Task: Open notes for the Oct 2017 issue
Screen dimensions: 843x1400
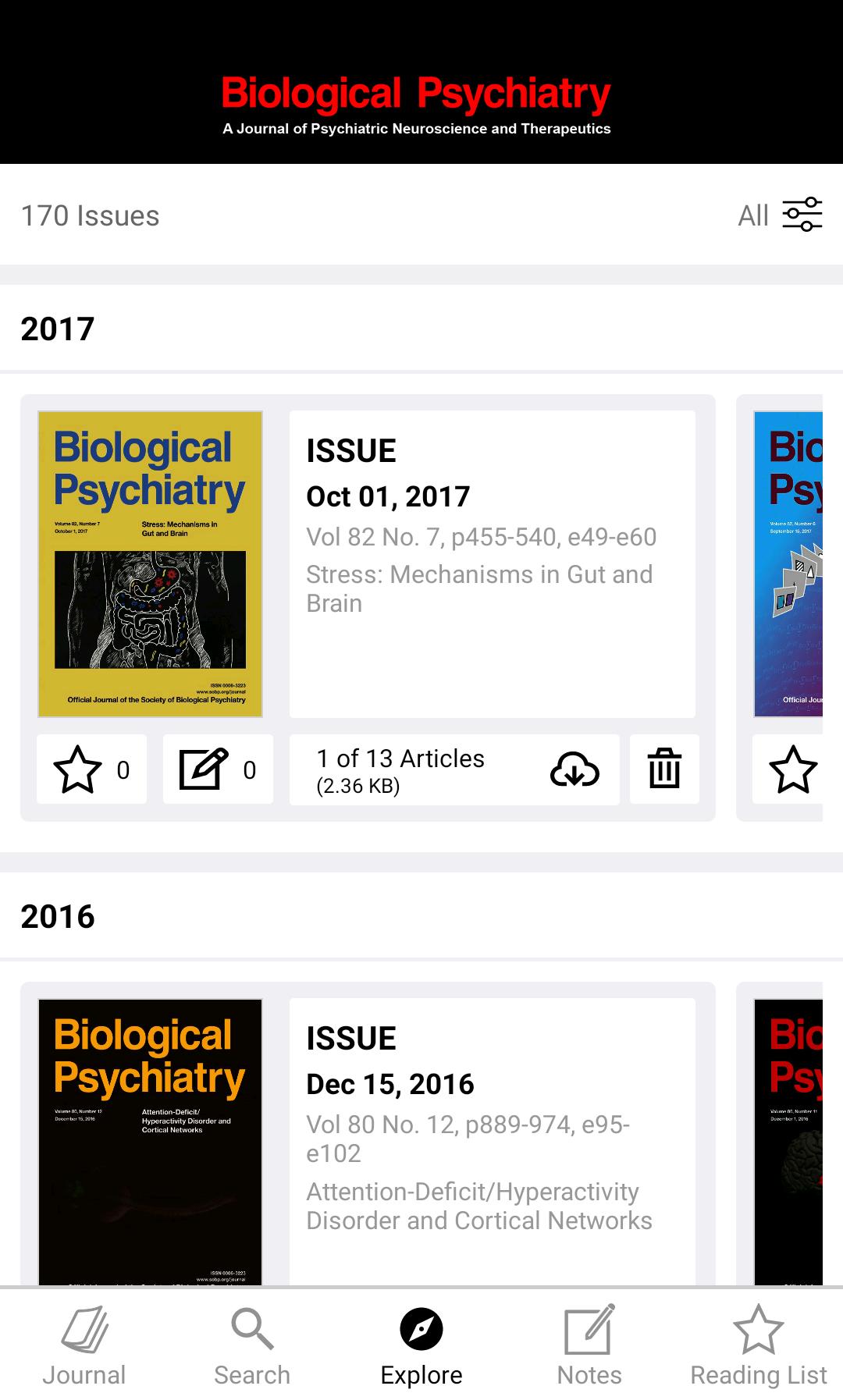Action: click(205, 769)
